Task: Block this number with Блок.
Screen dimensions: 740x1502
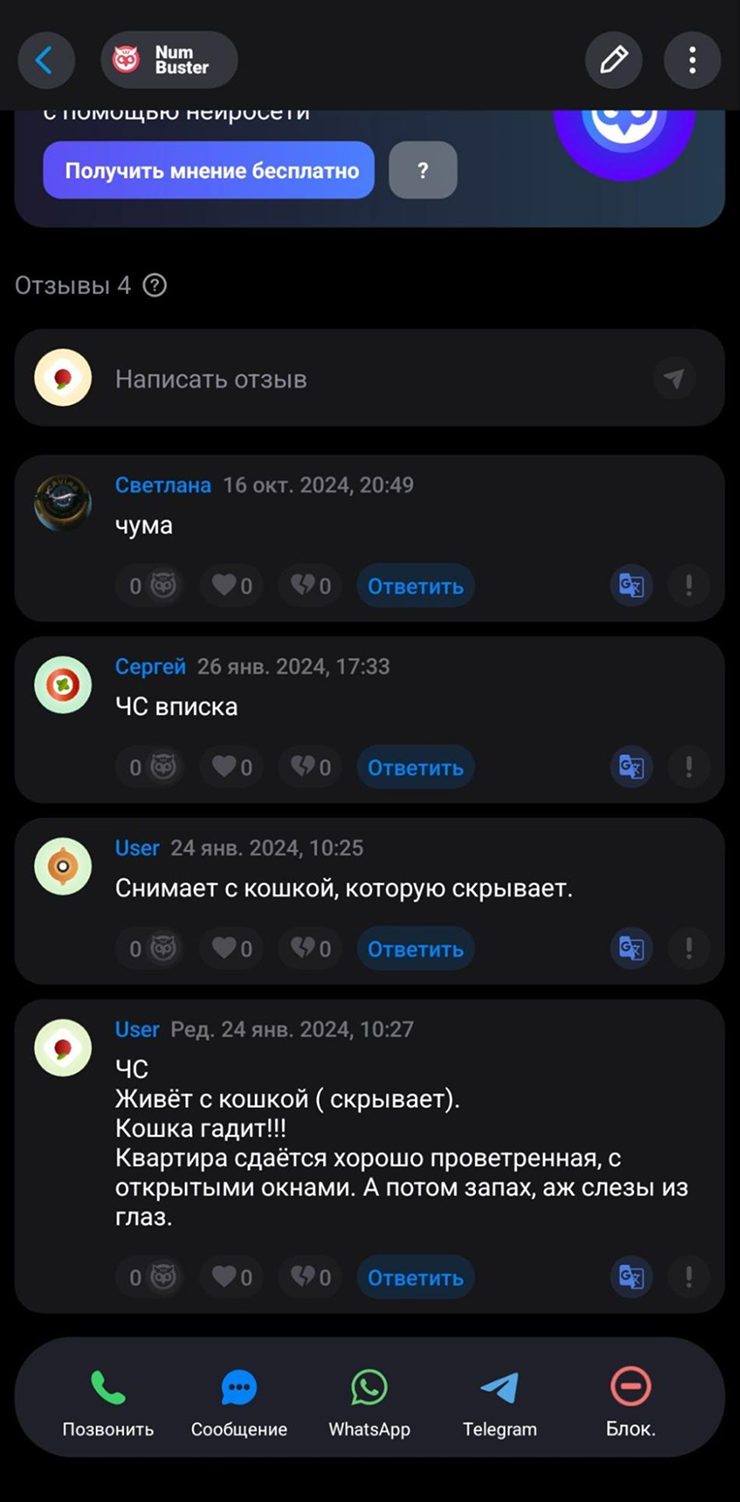Action: [630, 1400]
